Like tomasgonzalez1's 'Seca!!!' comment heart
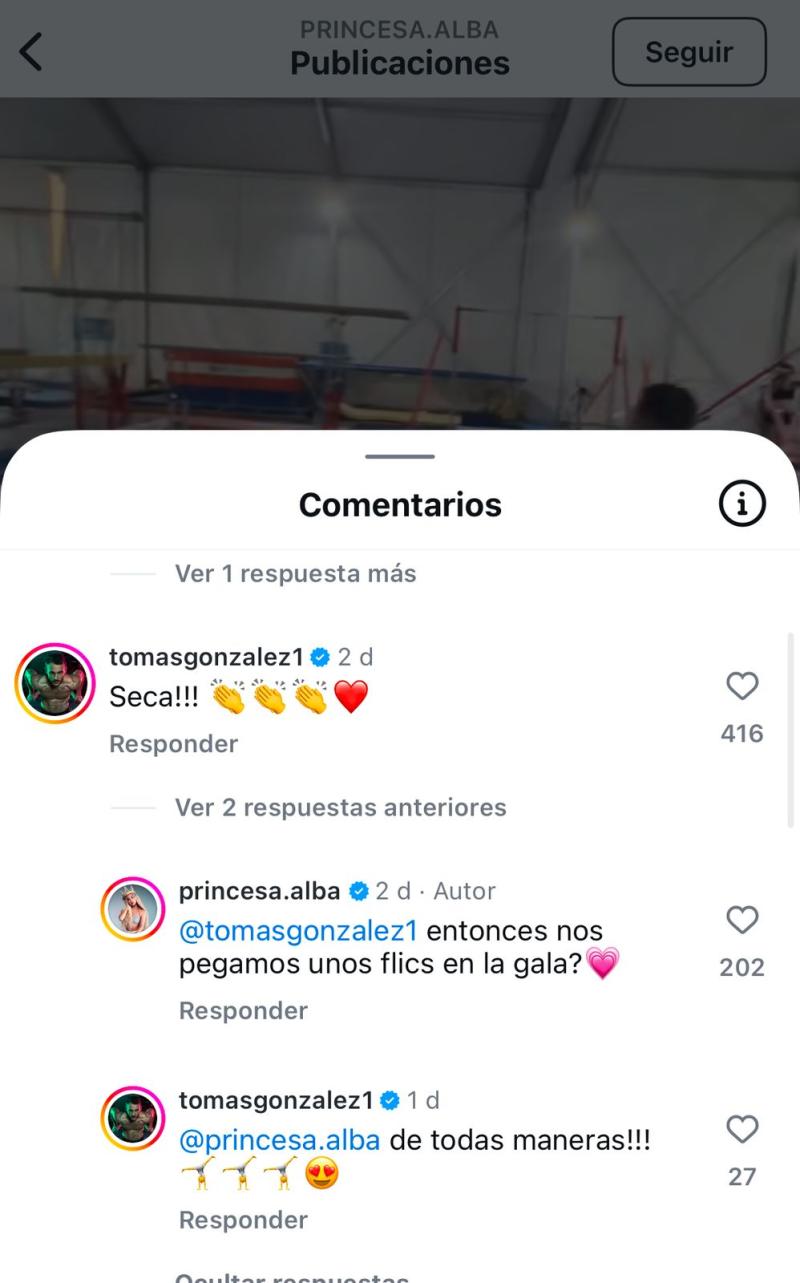 pos(741,685)
